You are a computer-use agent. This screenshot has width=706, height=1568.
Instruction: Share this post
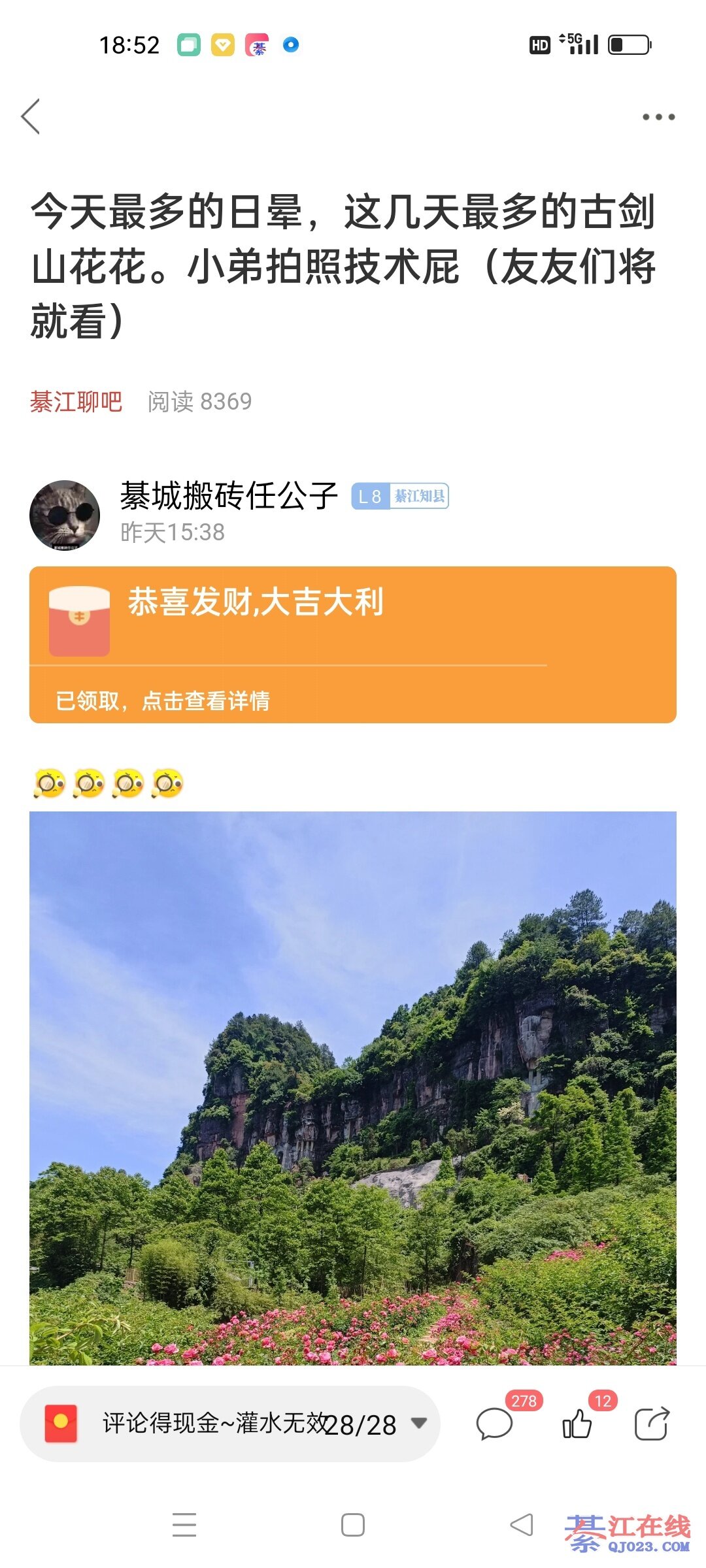[652, 1422]
